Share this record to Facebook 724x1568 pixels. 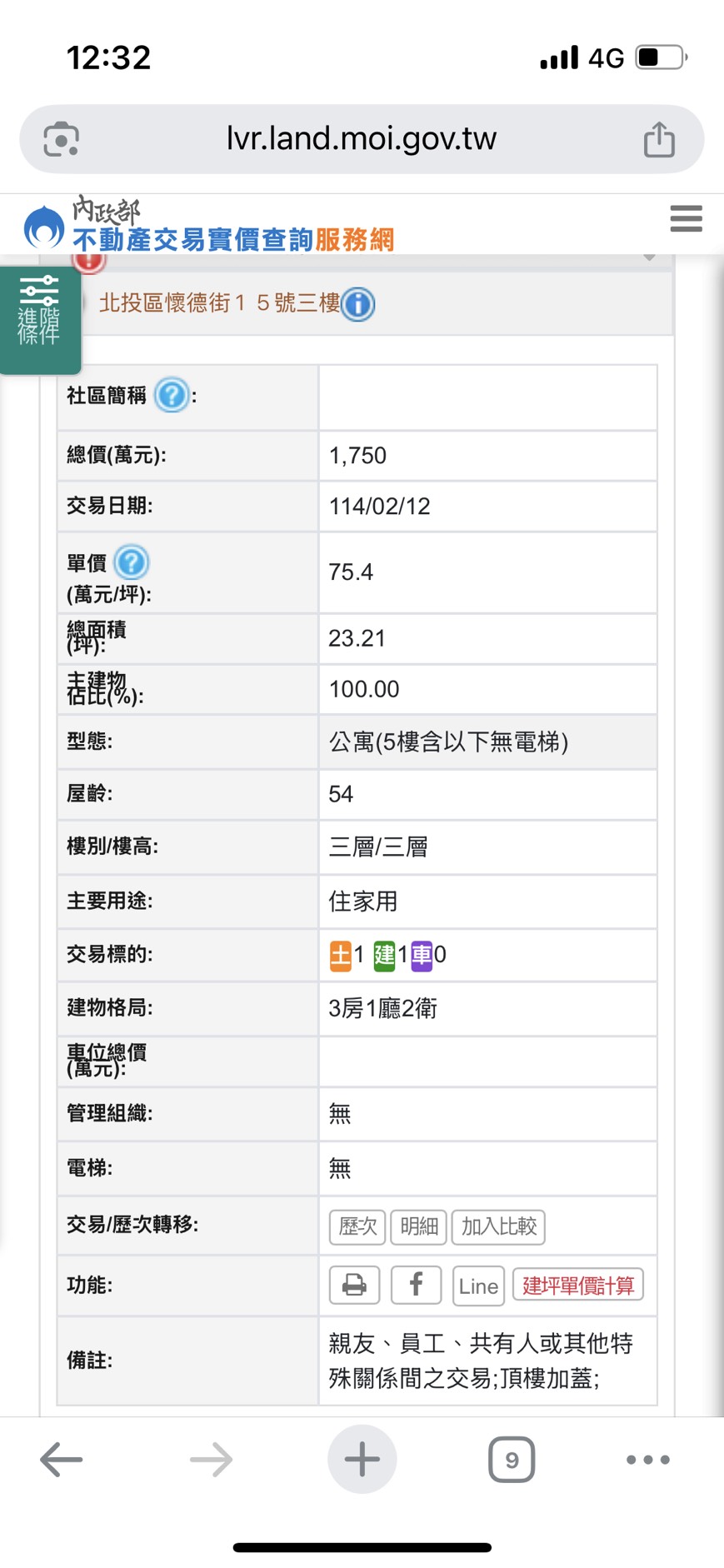(x=416, y=1285)
